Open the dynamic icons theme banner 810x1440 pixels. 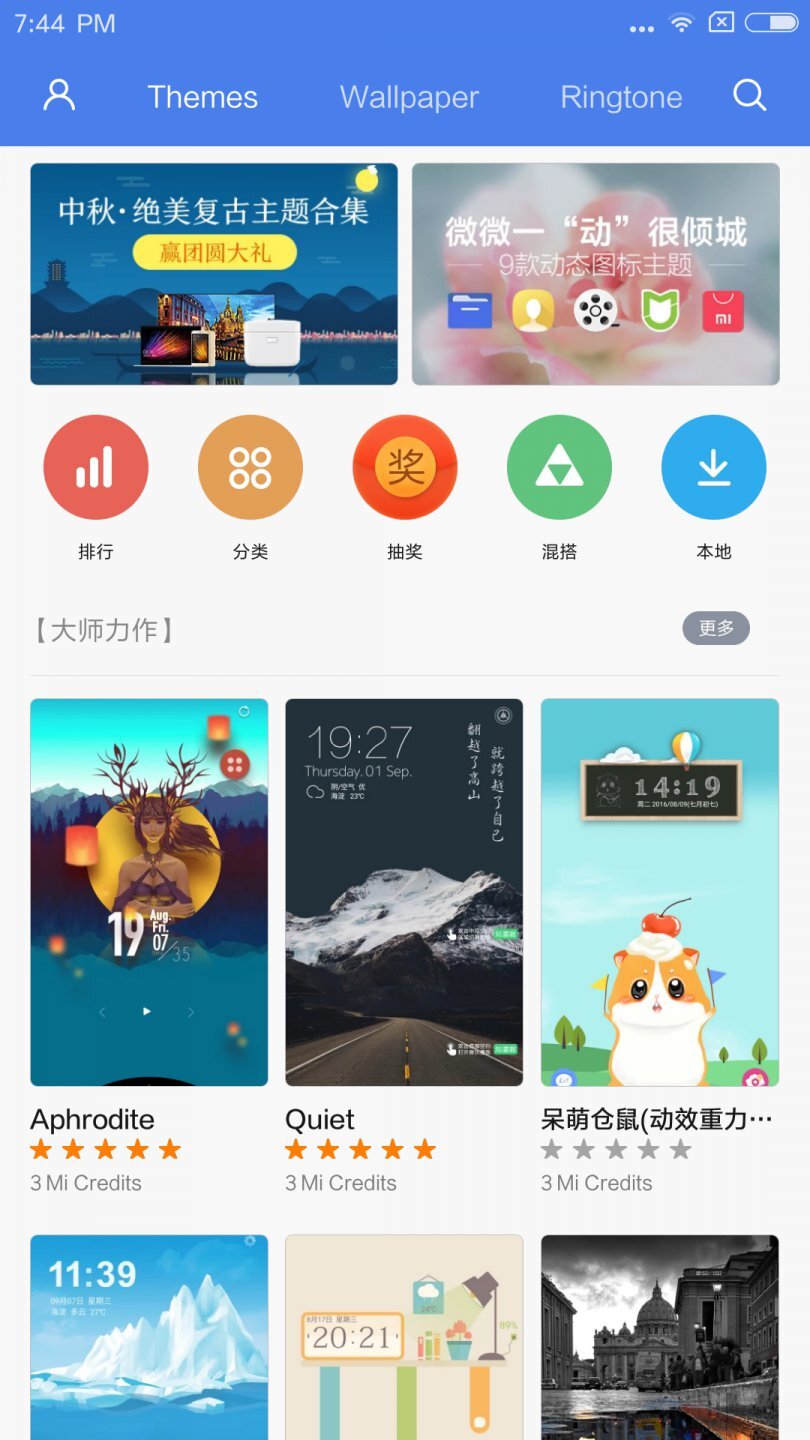[x=595, y=272]
